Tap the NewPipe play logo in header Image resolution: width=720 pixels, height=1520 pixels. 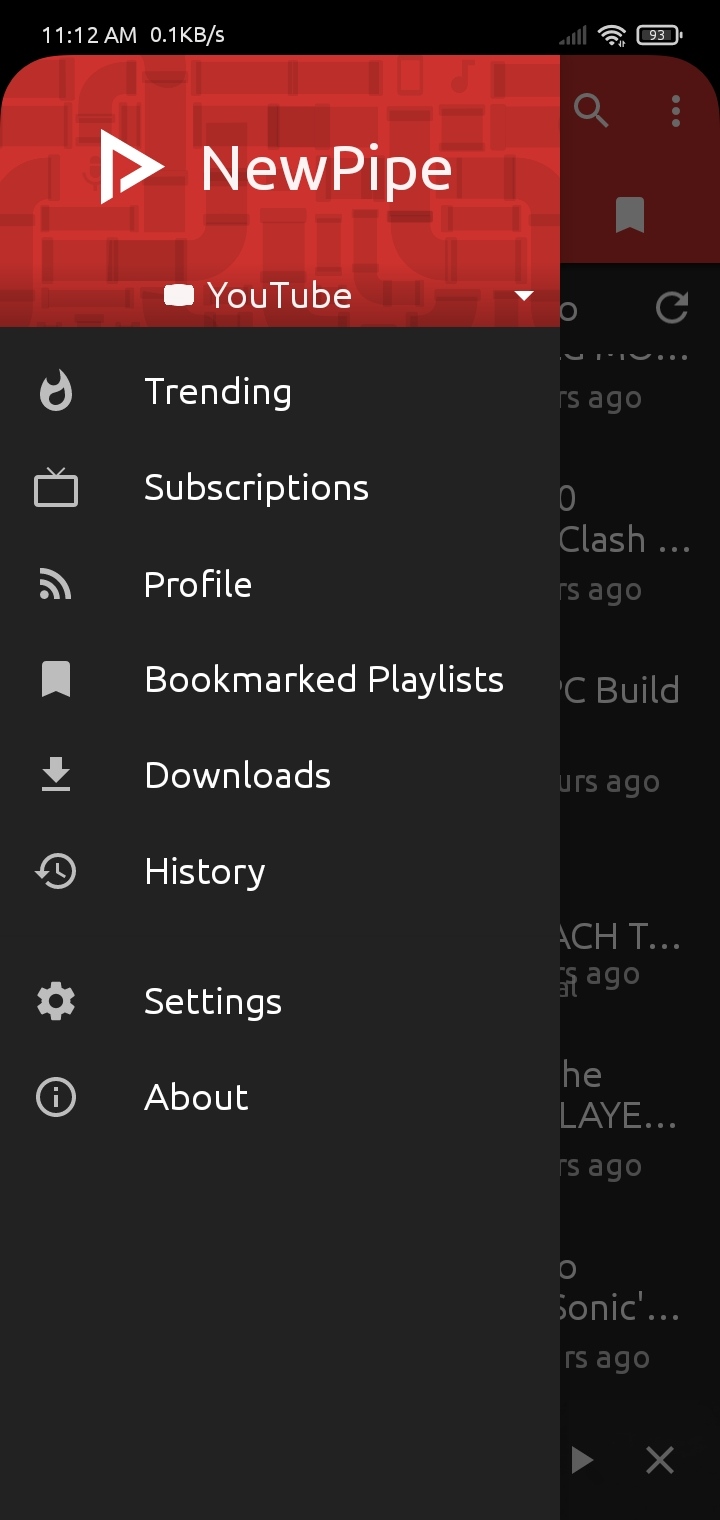134,165
